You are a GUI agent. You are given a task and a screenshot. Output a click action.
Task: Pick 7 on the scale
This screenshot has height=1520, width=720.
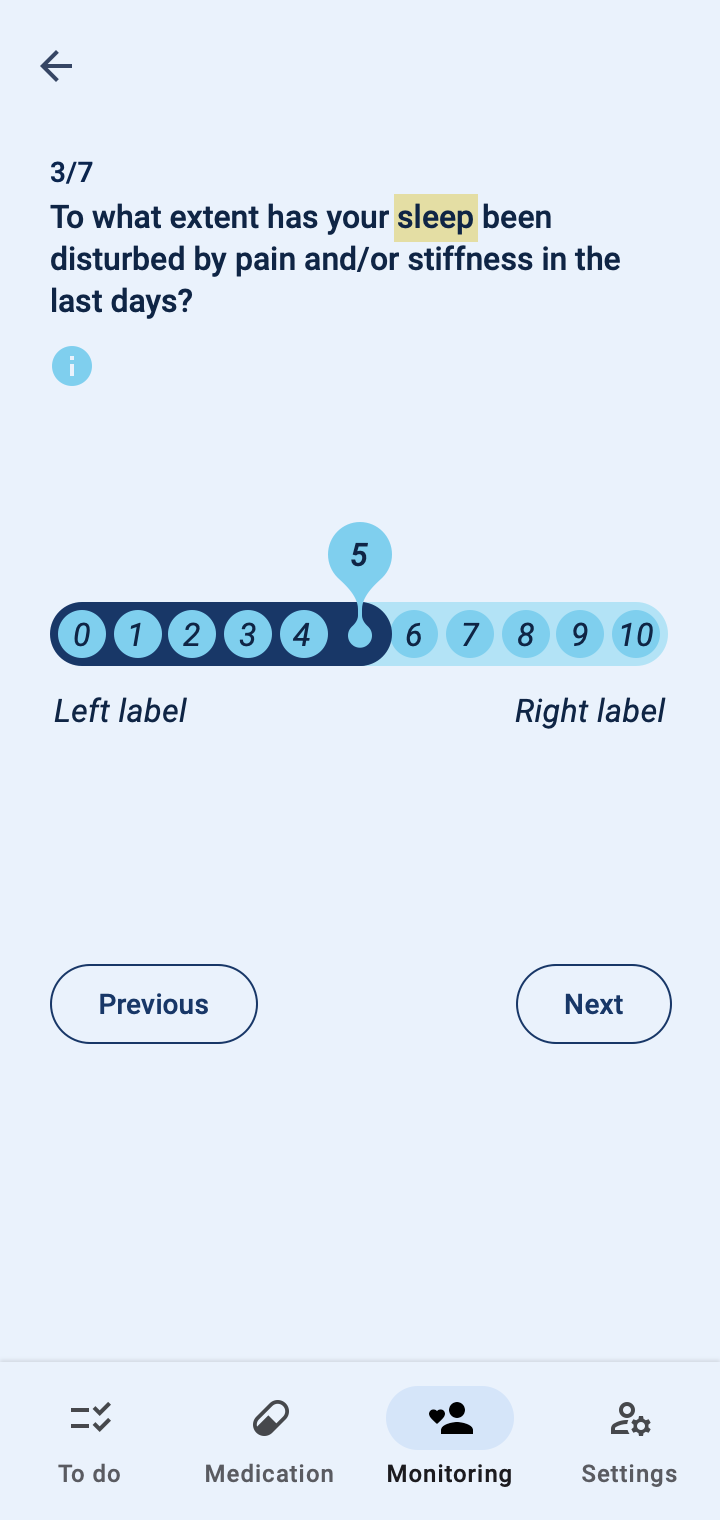(470, 634)
